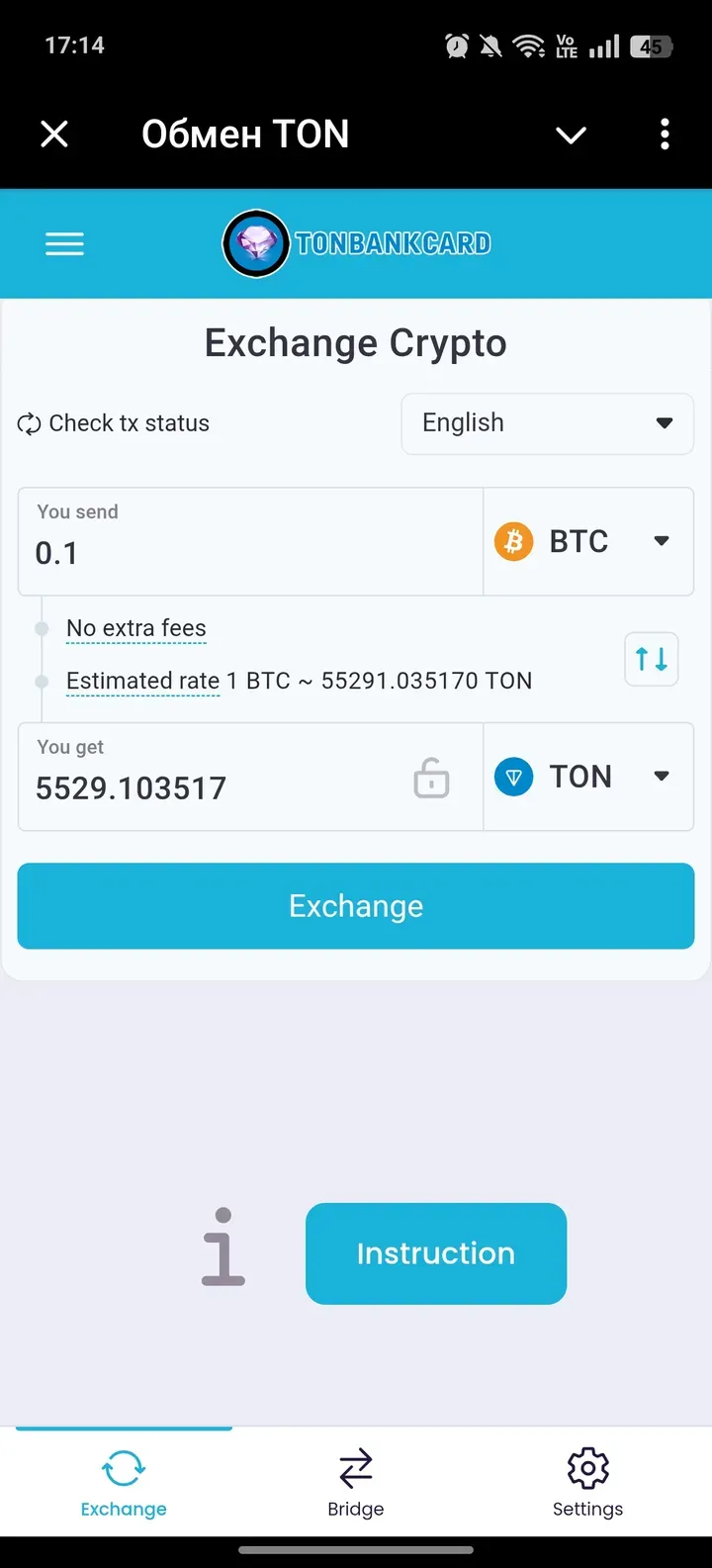
Task: Open the Settings tab
Action: 587,1481
